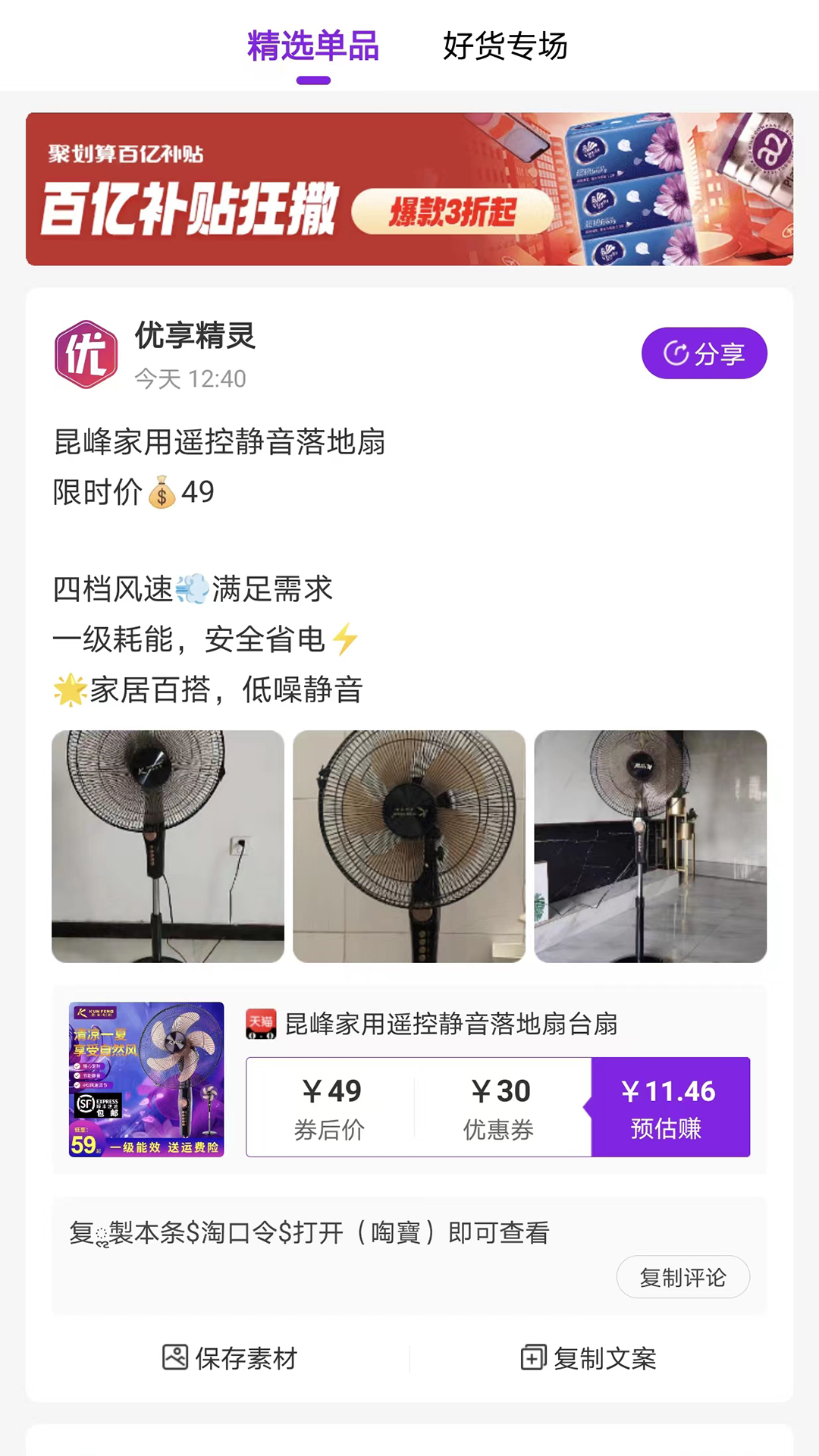819x1456 pixels.
Task: Tap the money bag emoji in 限时价 line
Action: click(161, 494)
